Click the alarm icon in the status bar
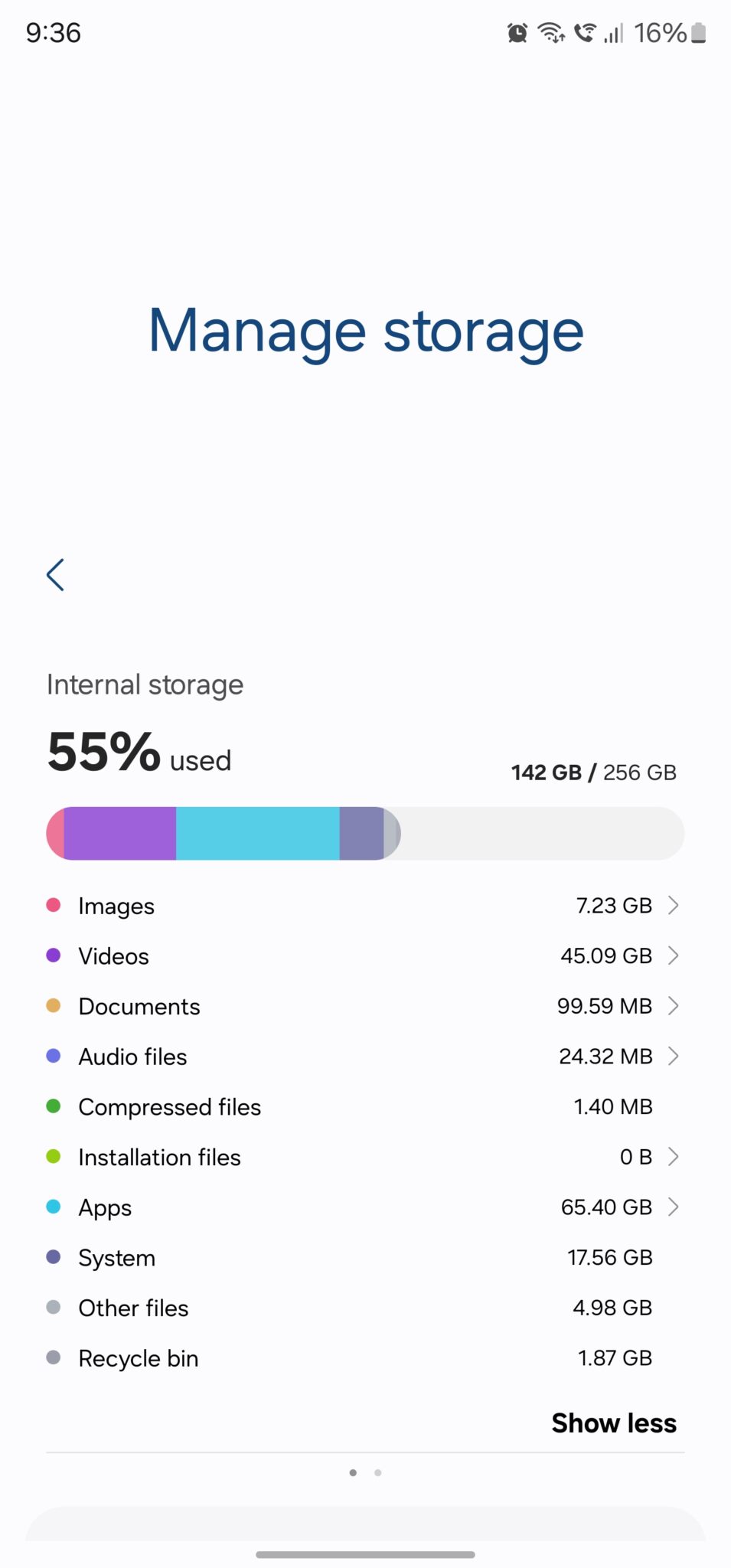This screenshot has height=1568, width=731. click(x=517, y=32)
